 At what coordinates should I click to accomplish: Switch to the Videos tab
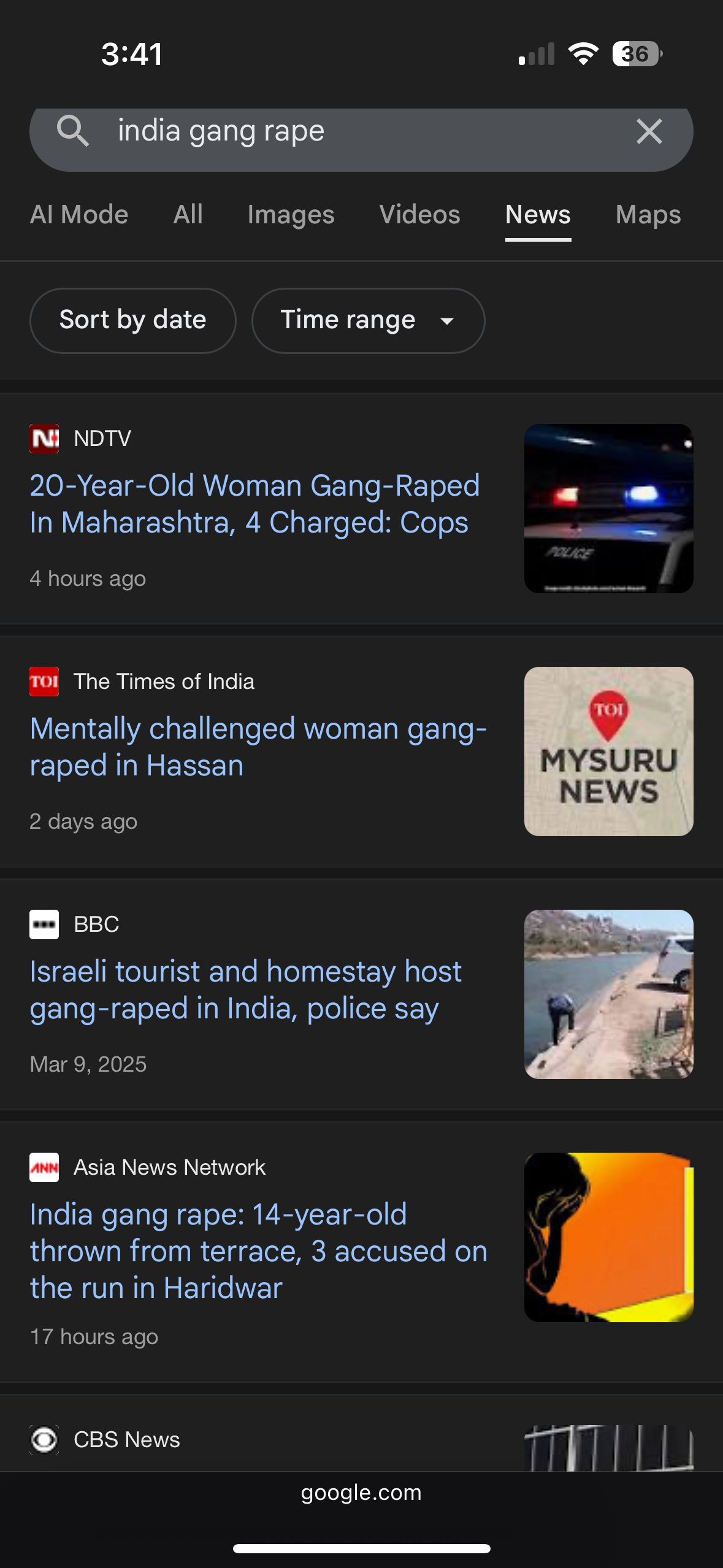[419, 215]
